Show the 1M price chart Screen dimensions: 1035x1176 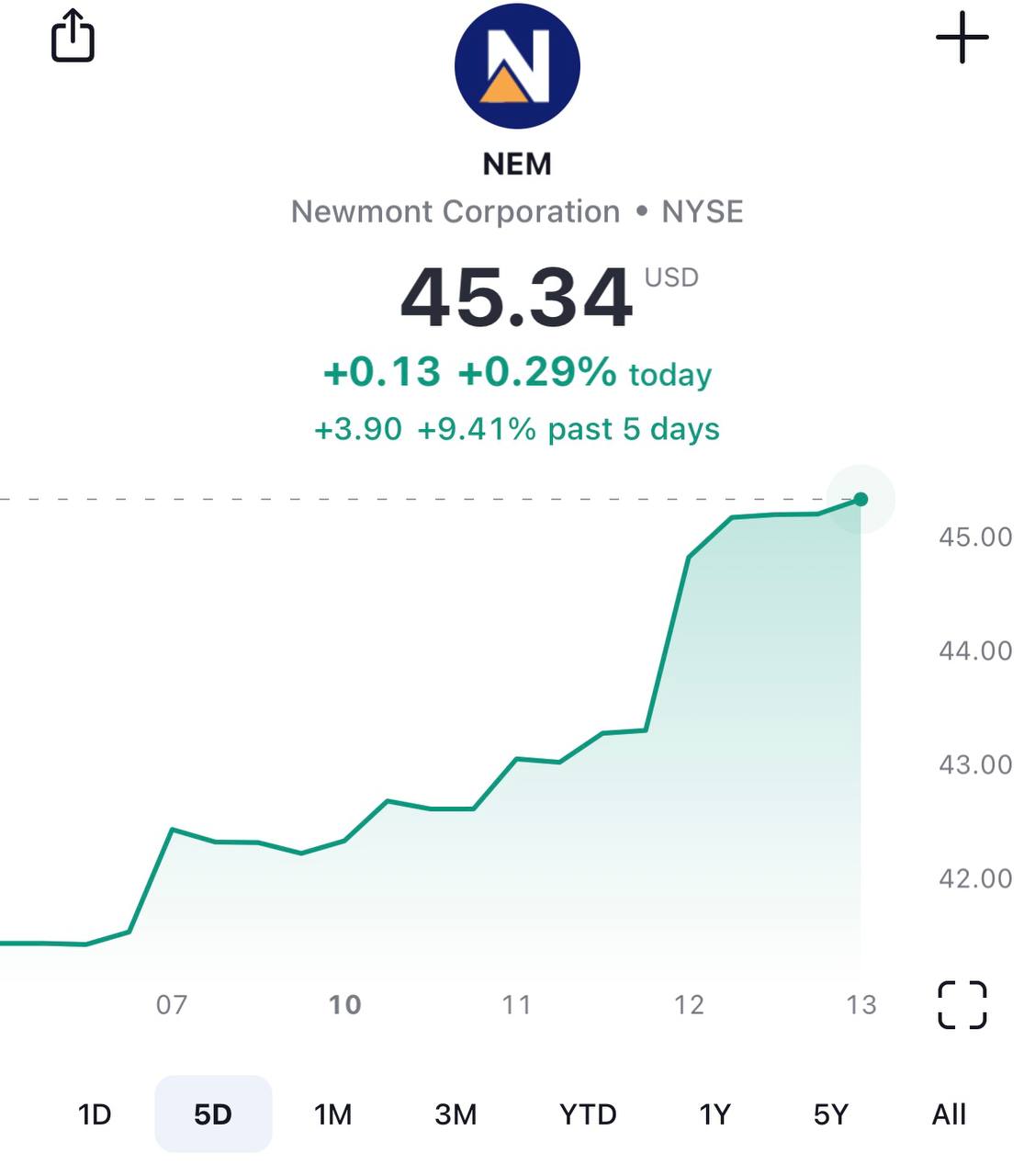pyautogui.click(x=332, y=1114)
